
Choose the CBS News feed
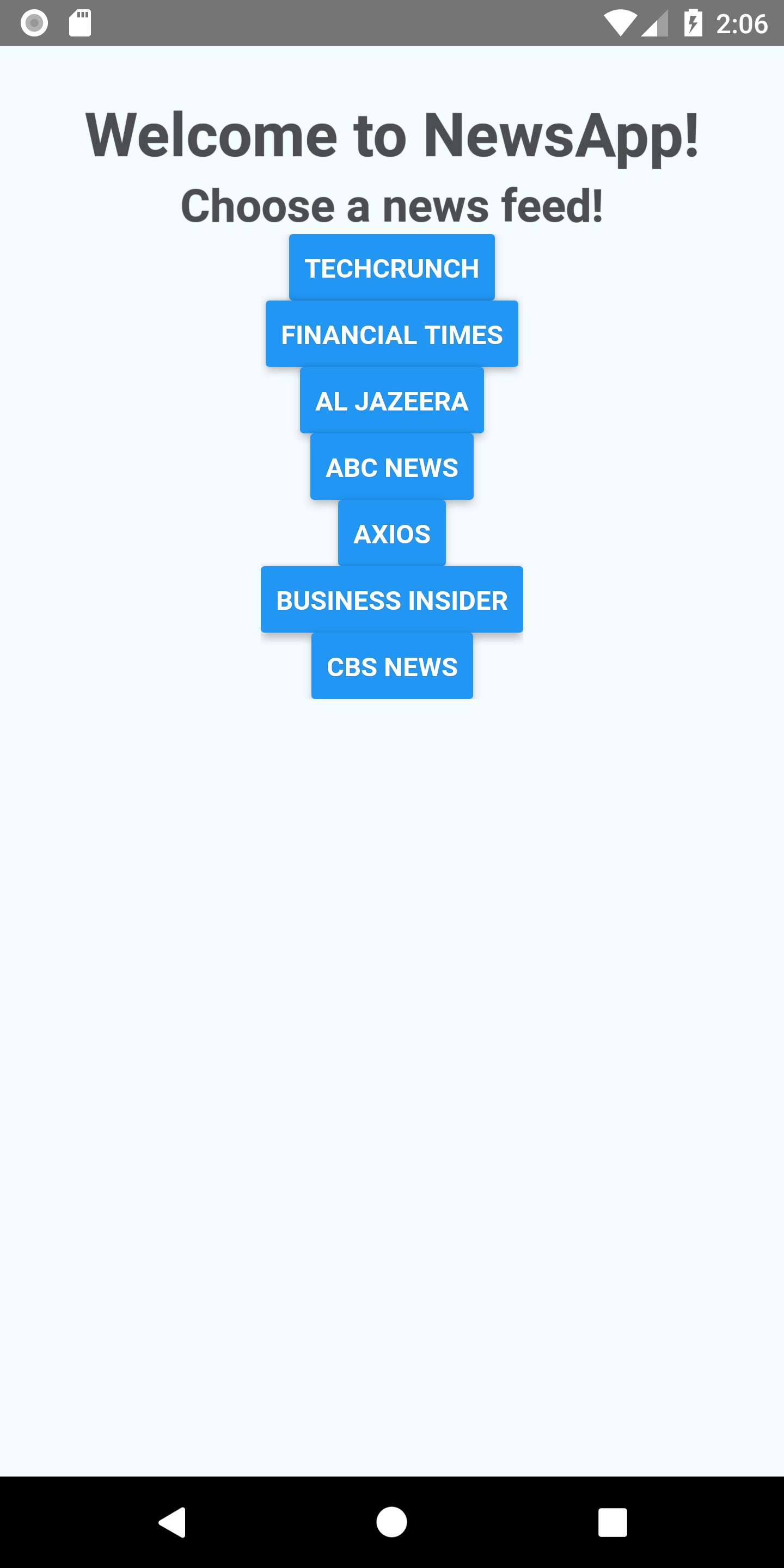[391, 665]
